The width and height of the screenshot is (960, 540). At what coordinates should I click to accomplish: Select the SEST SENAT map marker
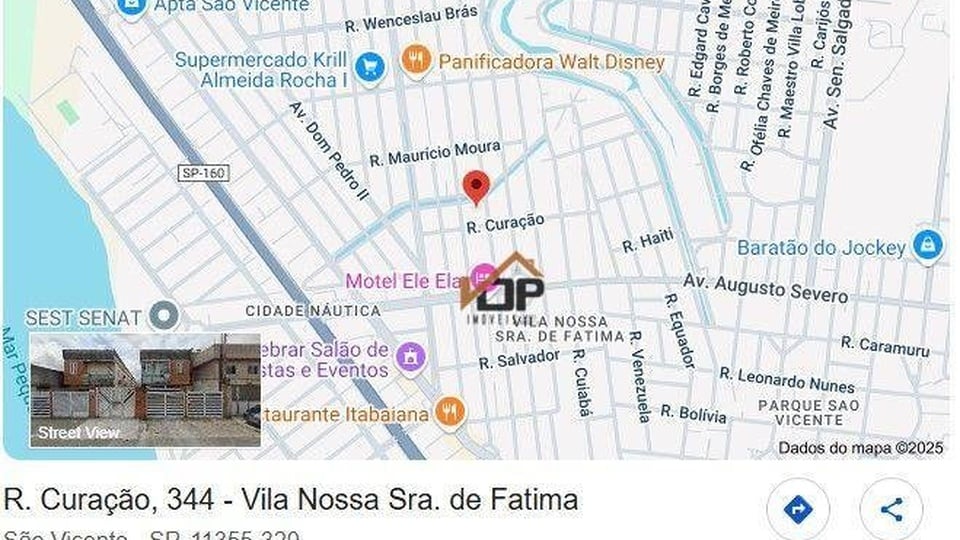tap(163, 317)
